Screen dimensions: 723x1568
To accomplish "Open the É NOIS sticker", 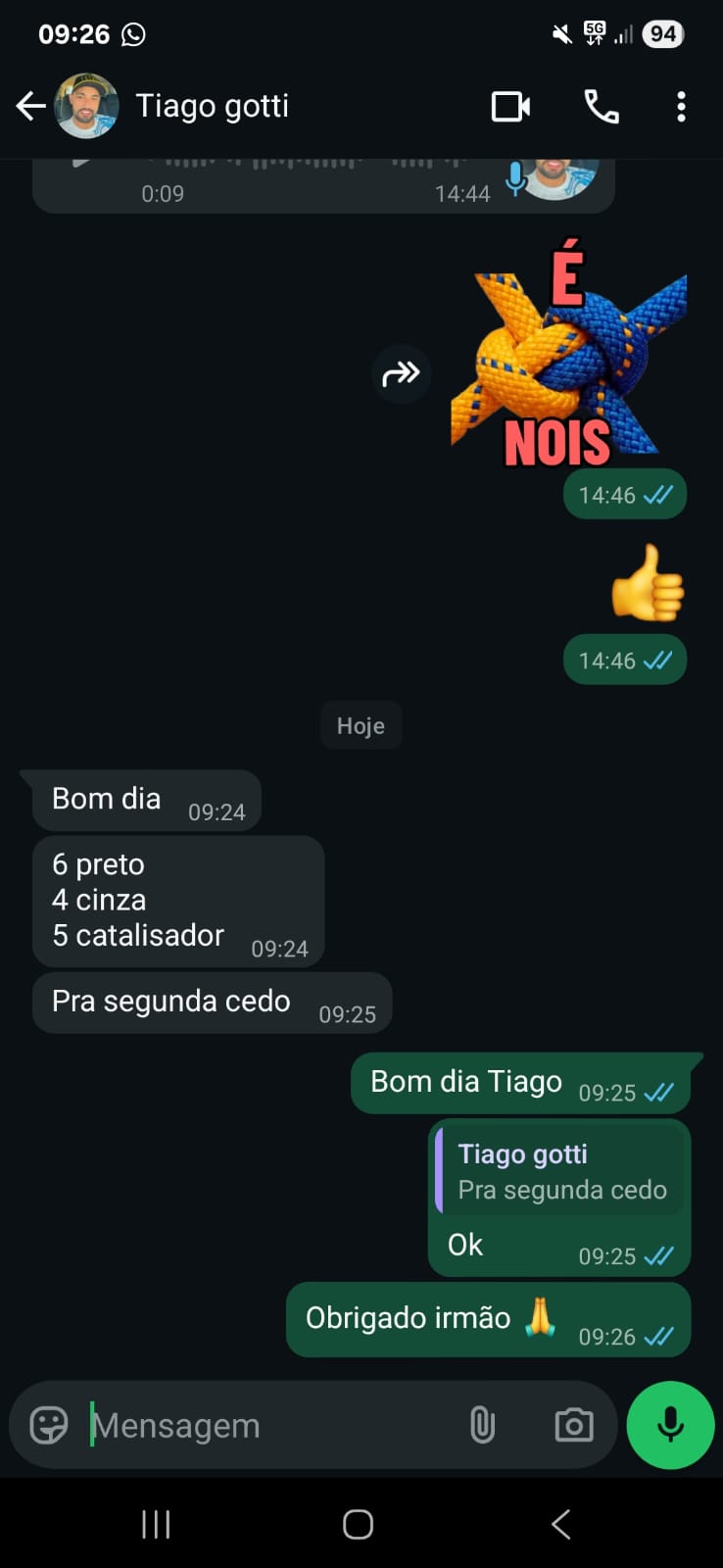I will 568,358.
